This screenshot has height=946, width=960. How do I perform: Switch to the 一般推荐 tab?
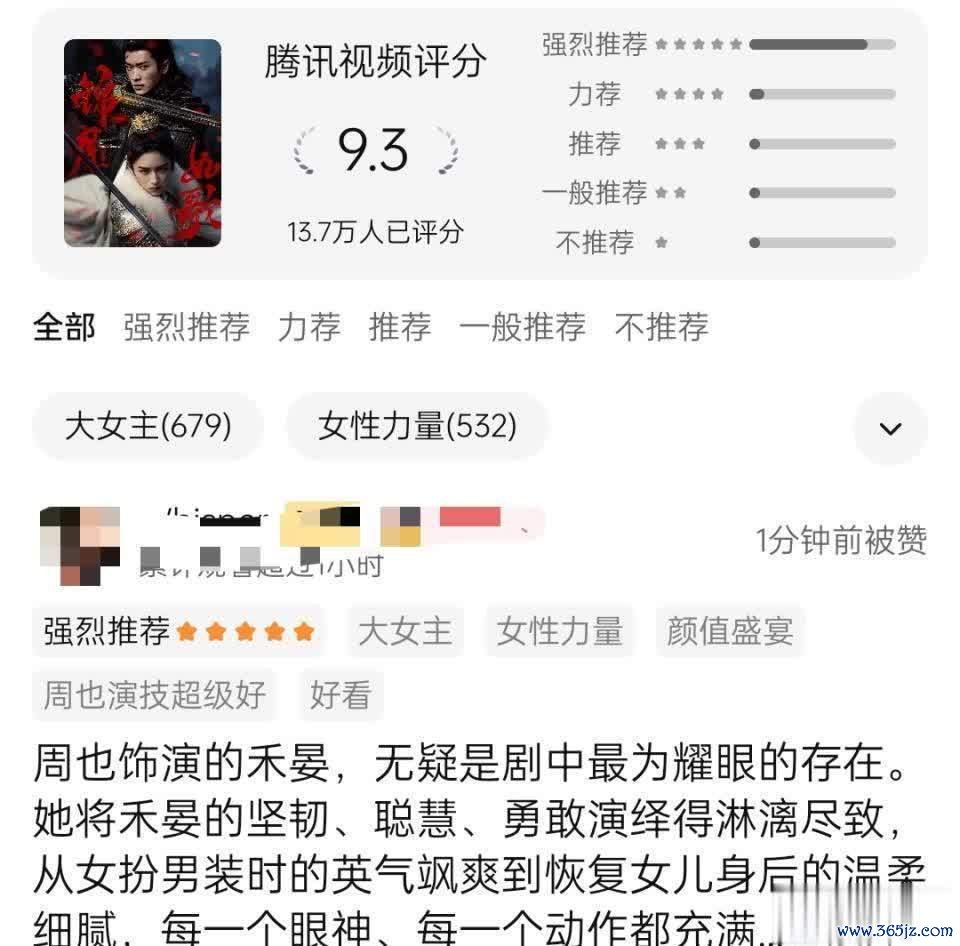point(522,327)
